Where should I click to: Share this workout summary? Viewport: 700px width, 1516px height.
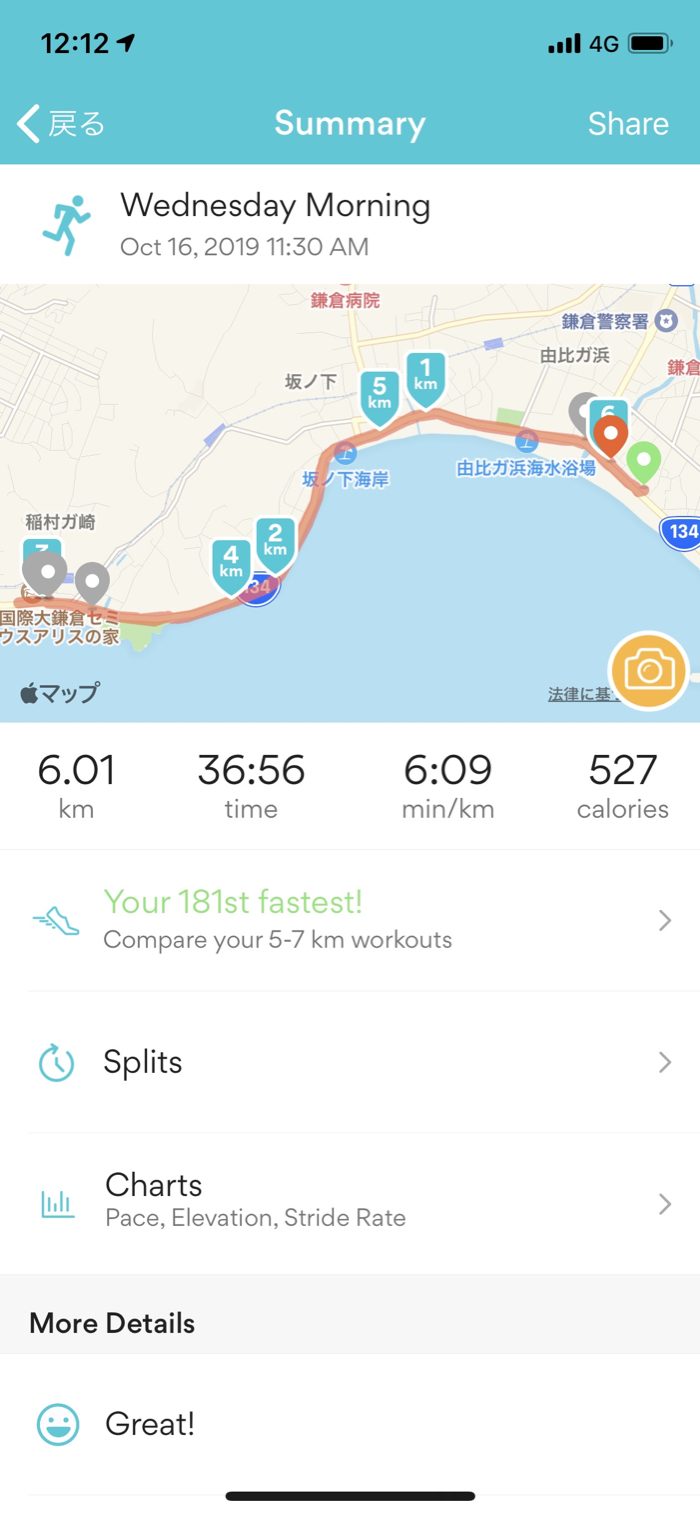[627, 124]
